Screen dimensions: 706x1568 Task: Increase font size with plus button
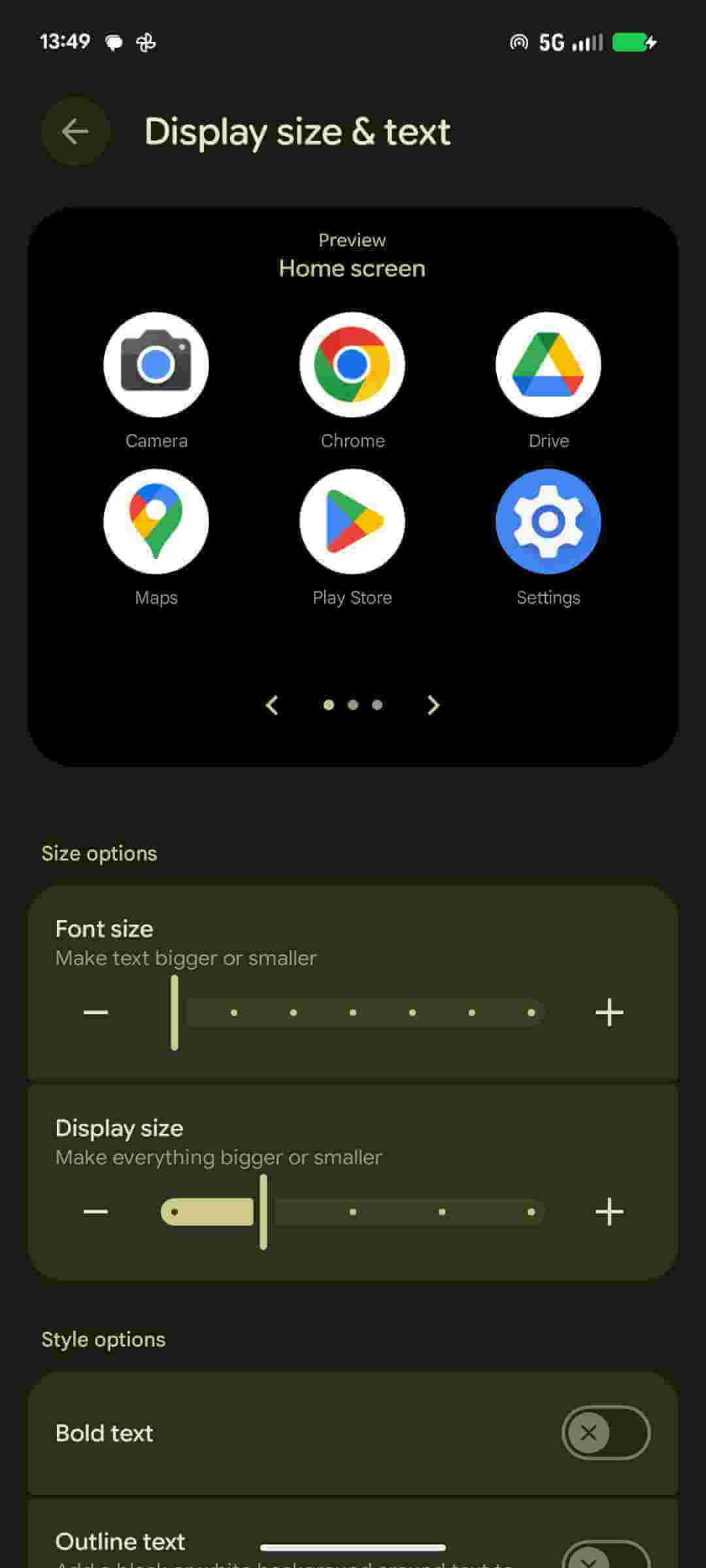[x=609, y=1013]
